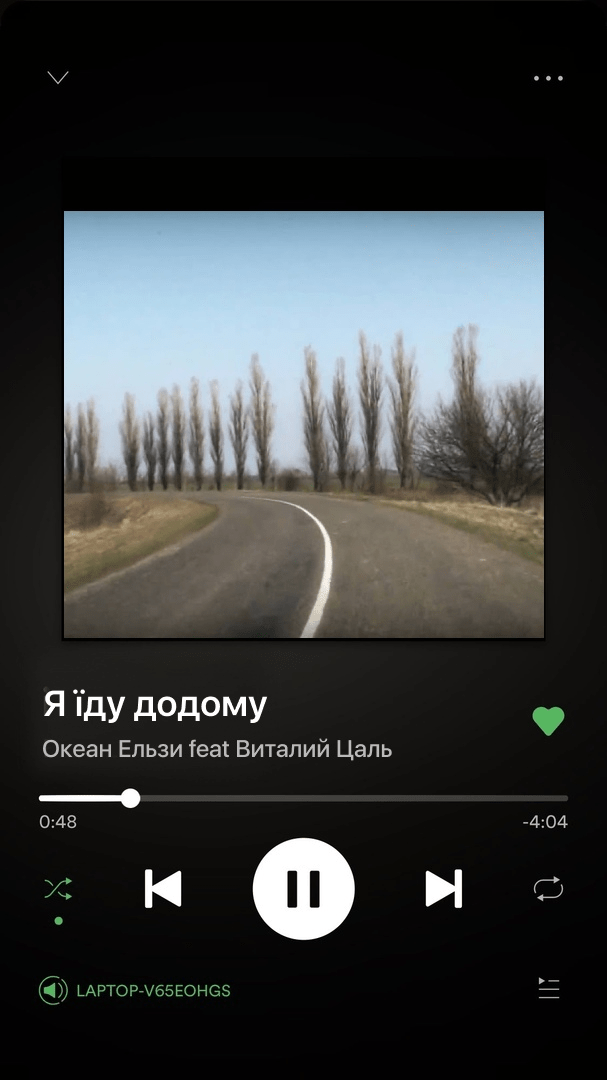Screen dimensions: 607x1080
Task: Toggle shuffle mode off
Action: [58, 888]
